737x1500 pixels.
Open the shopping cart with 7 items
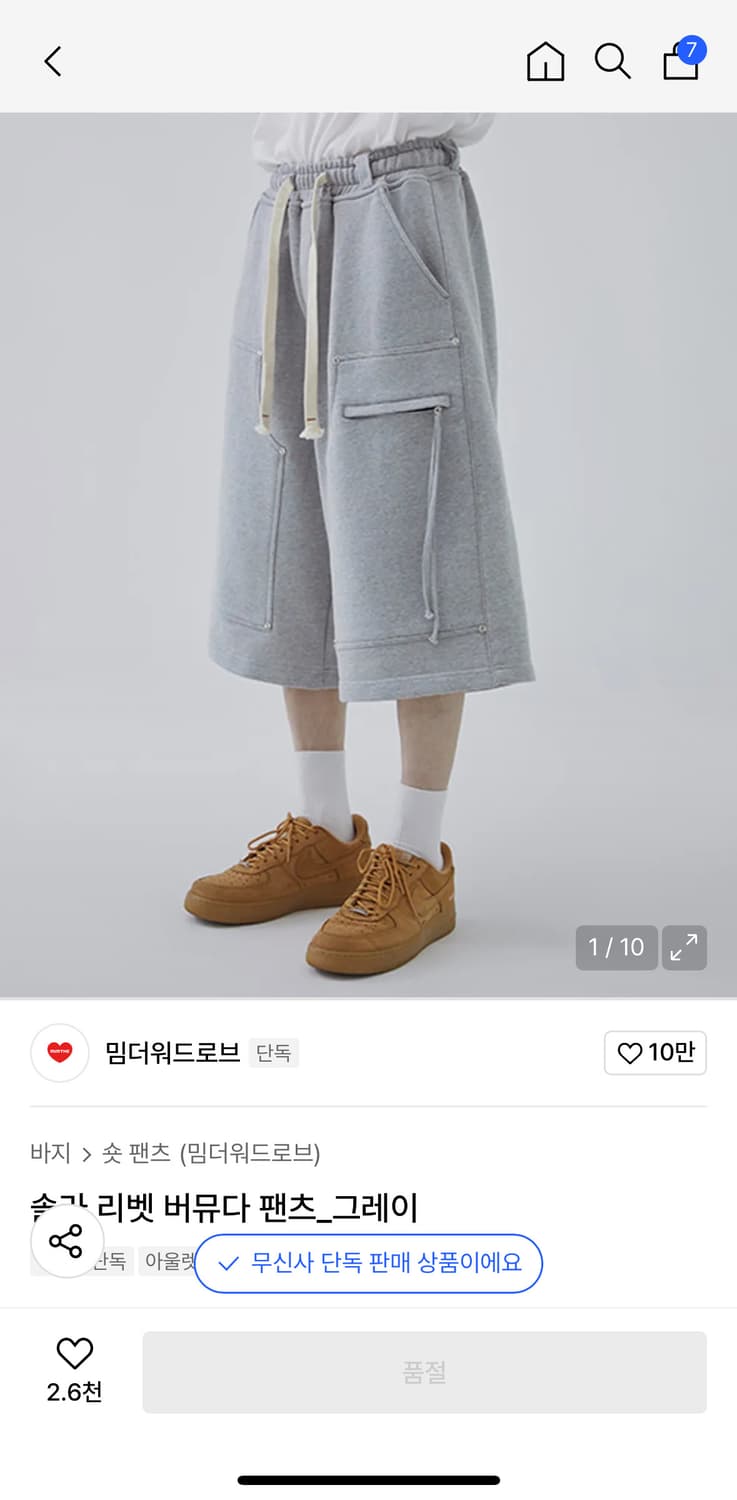coord(680,62)
